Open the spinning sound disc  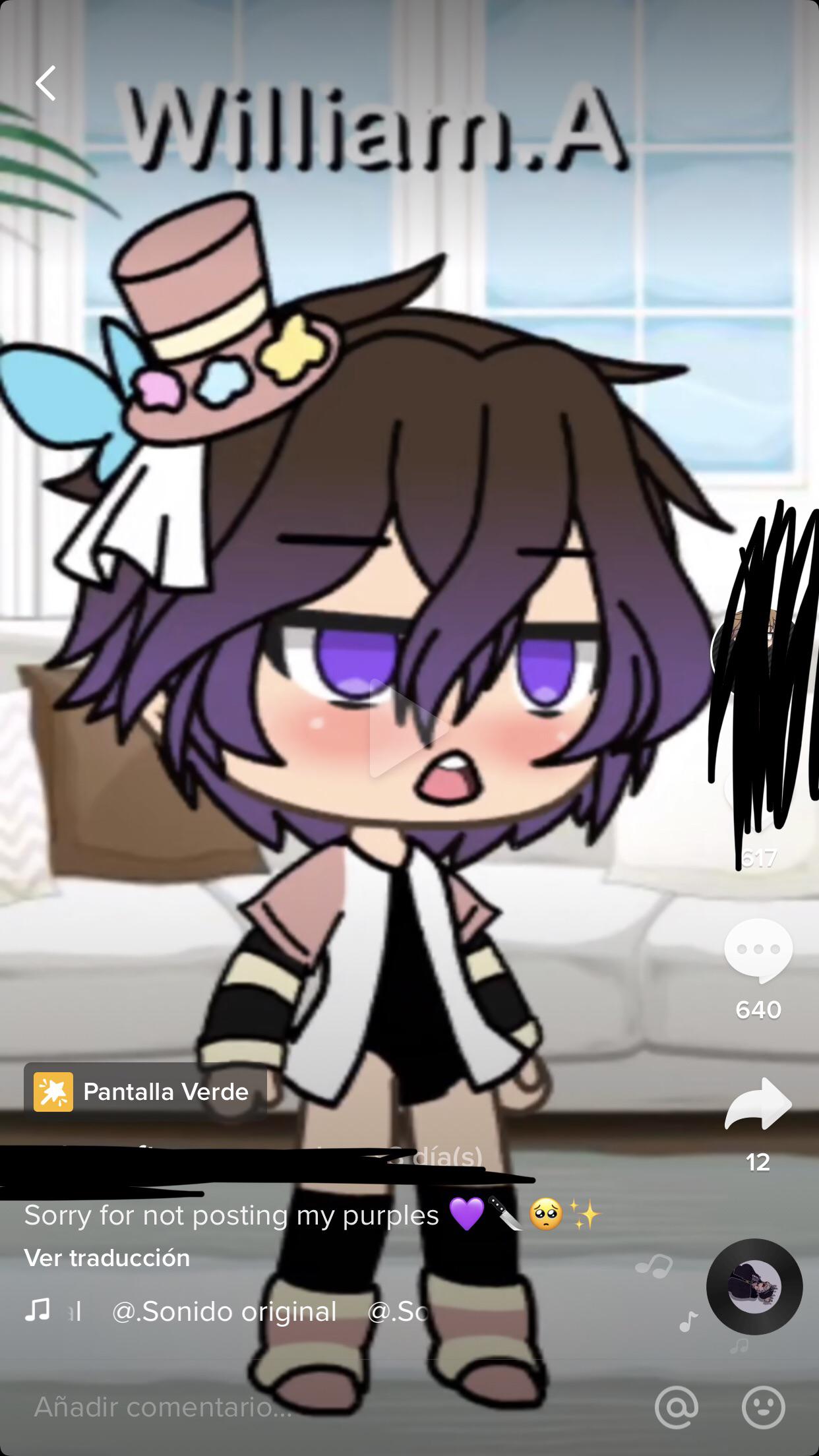click(x=754, y=1287)
